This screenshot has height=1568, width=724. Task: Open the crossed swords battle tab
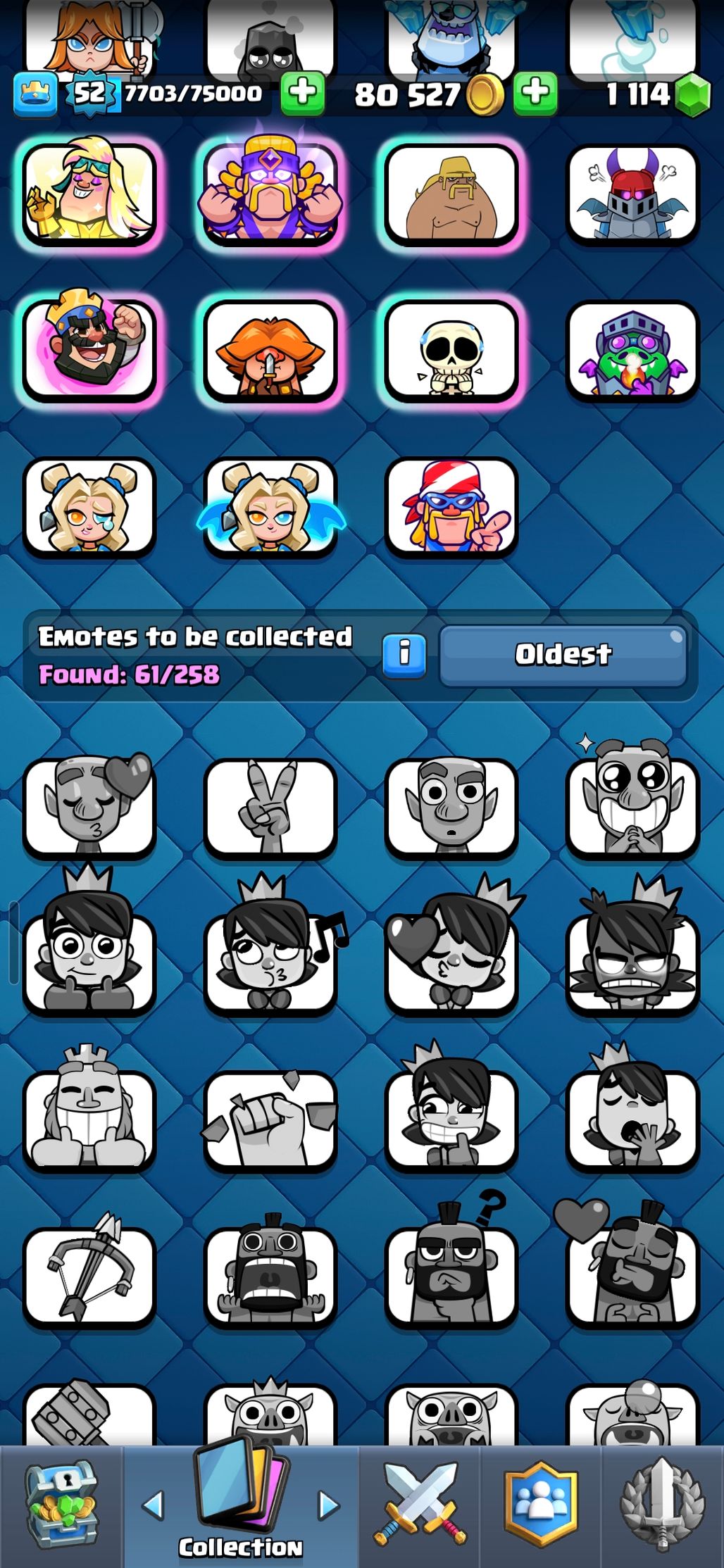click(x=420, y=1503)
